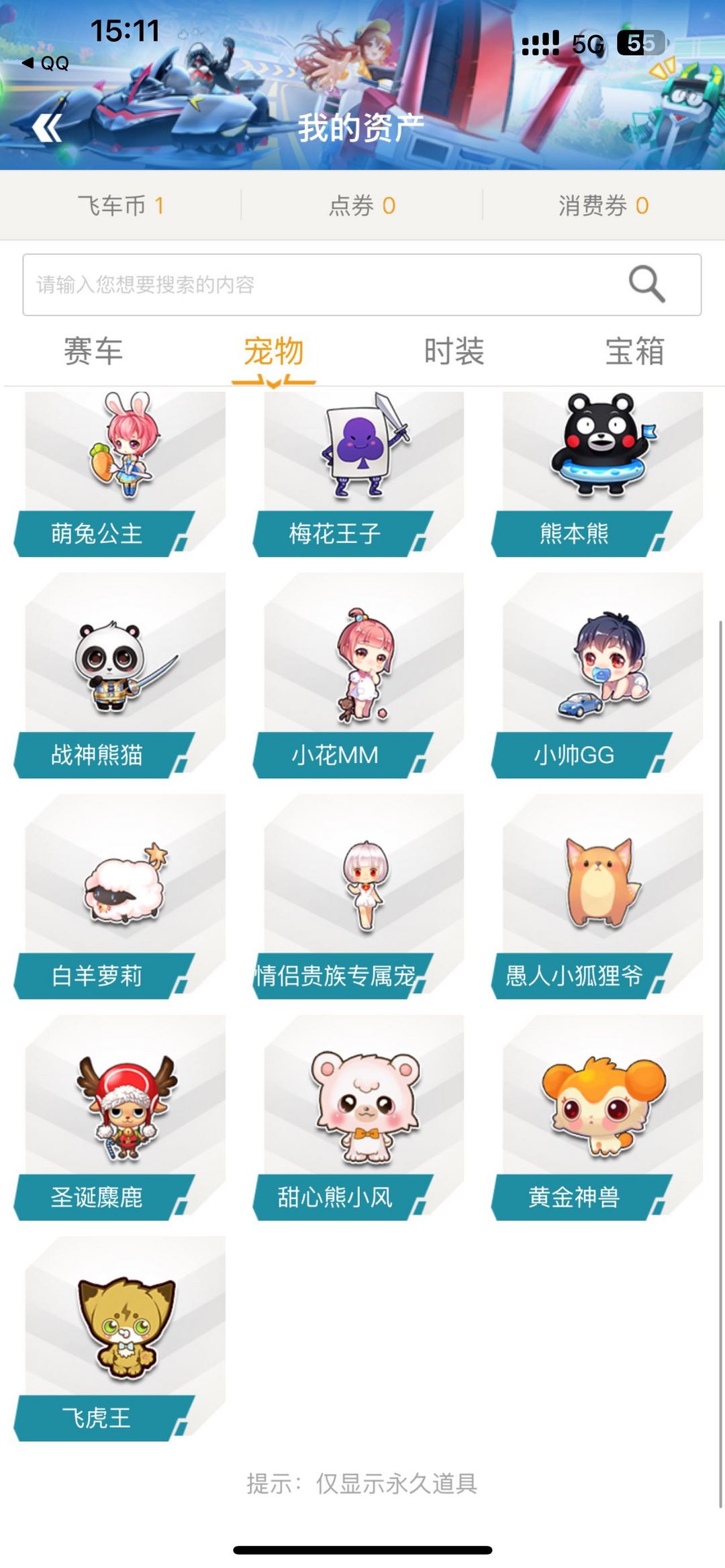
Task: View the 熊本熊 pet
Action: pyautogui.click(x=597, y=474)
